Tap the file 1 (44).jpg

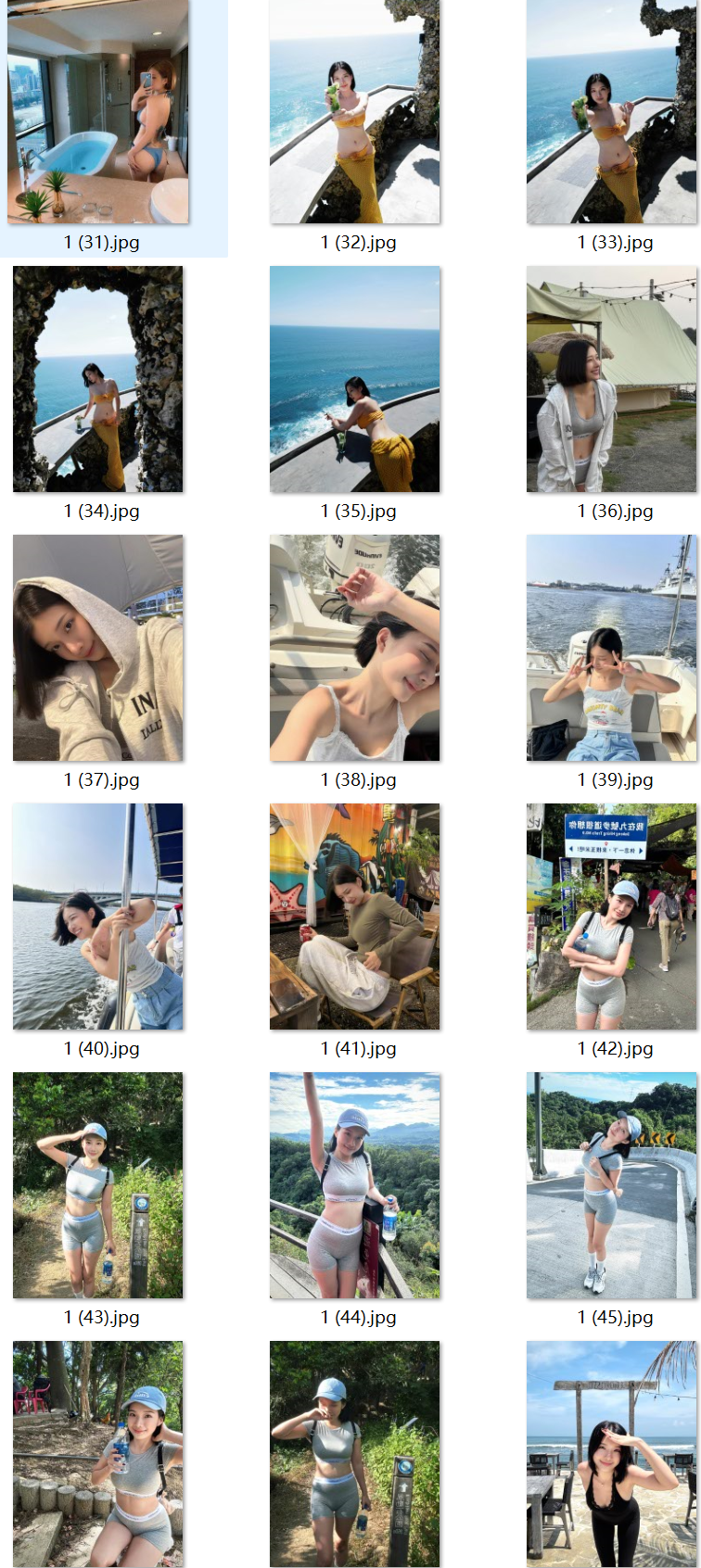(x=355, y=1185)
